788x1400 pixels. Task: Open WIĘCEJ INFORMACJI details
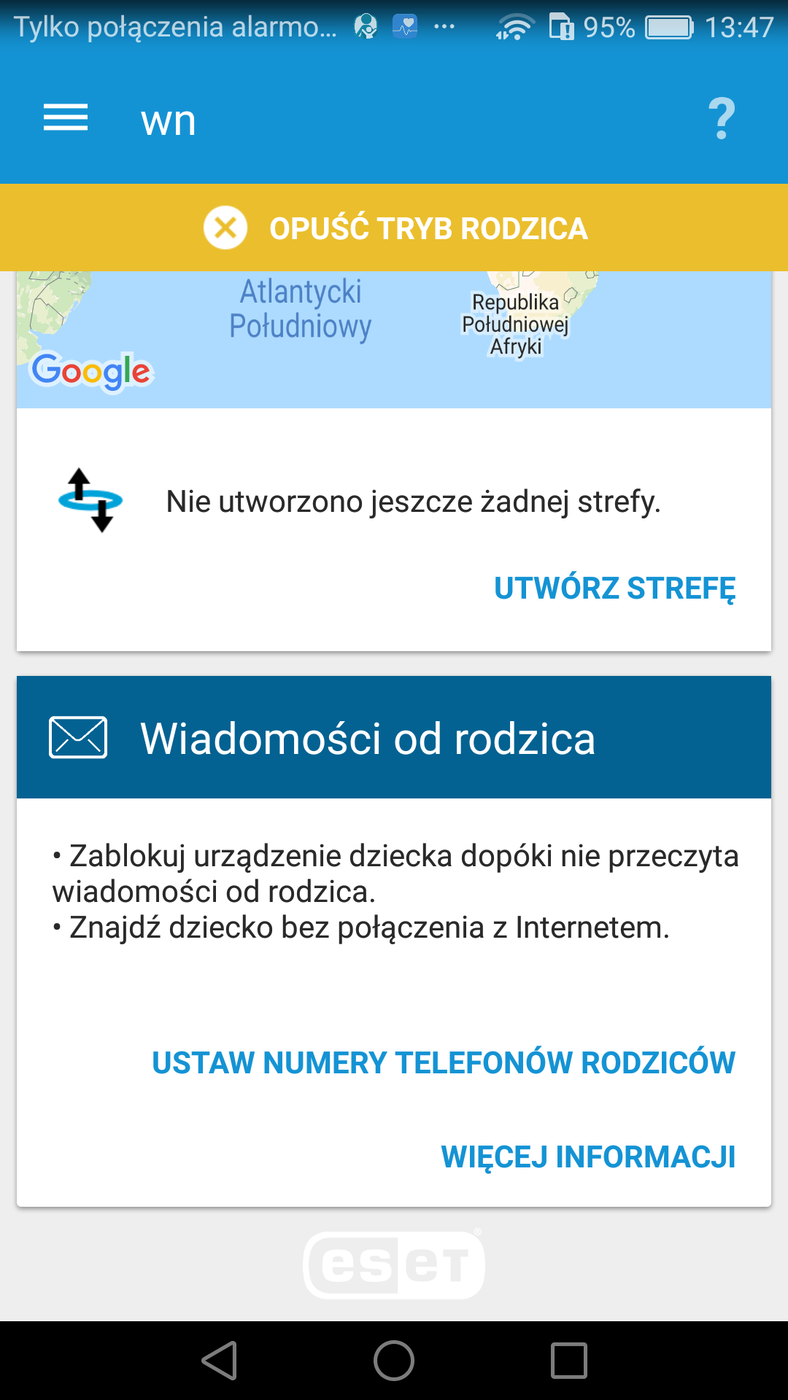coord(588,1156)
